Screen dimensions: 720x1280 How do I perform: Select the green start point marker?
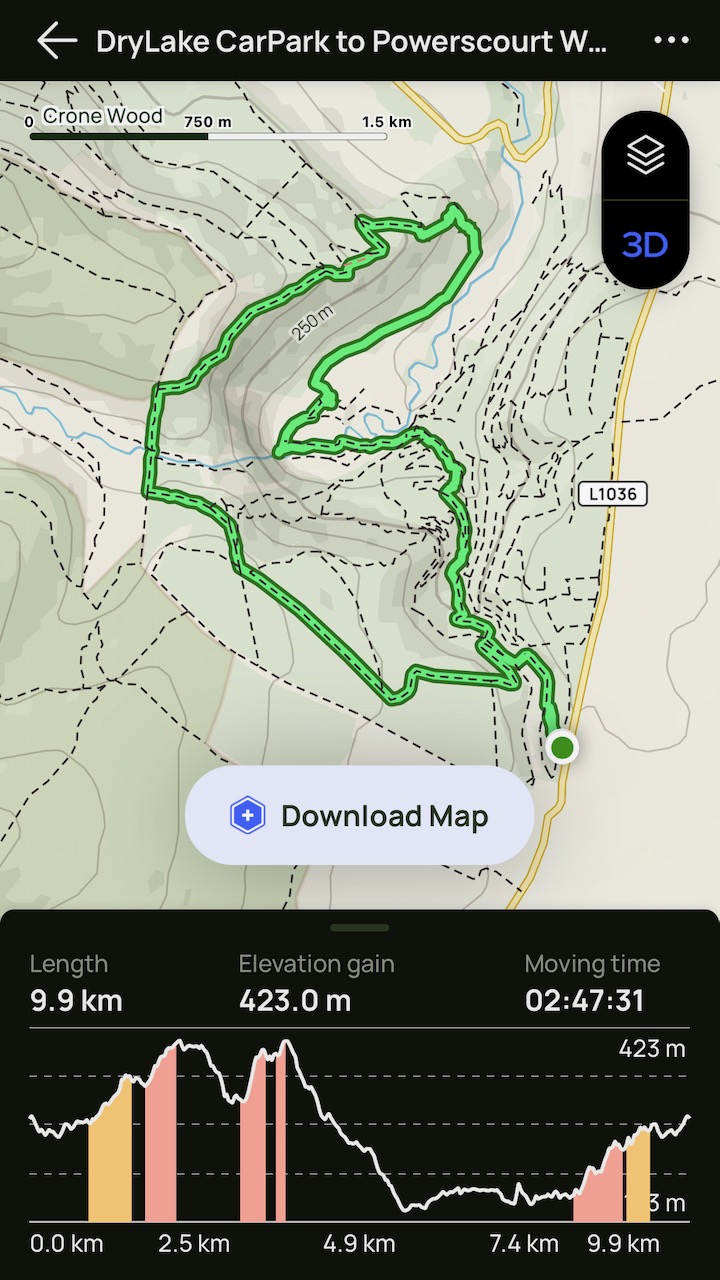pos(562,746)
